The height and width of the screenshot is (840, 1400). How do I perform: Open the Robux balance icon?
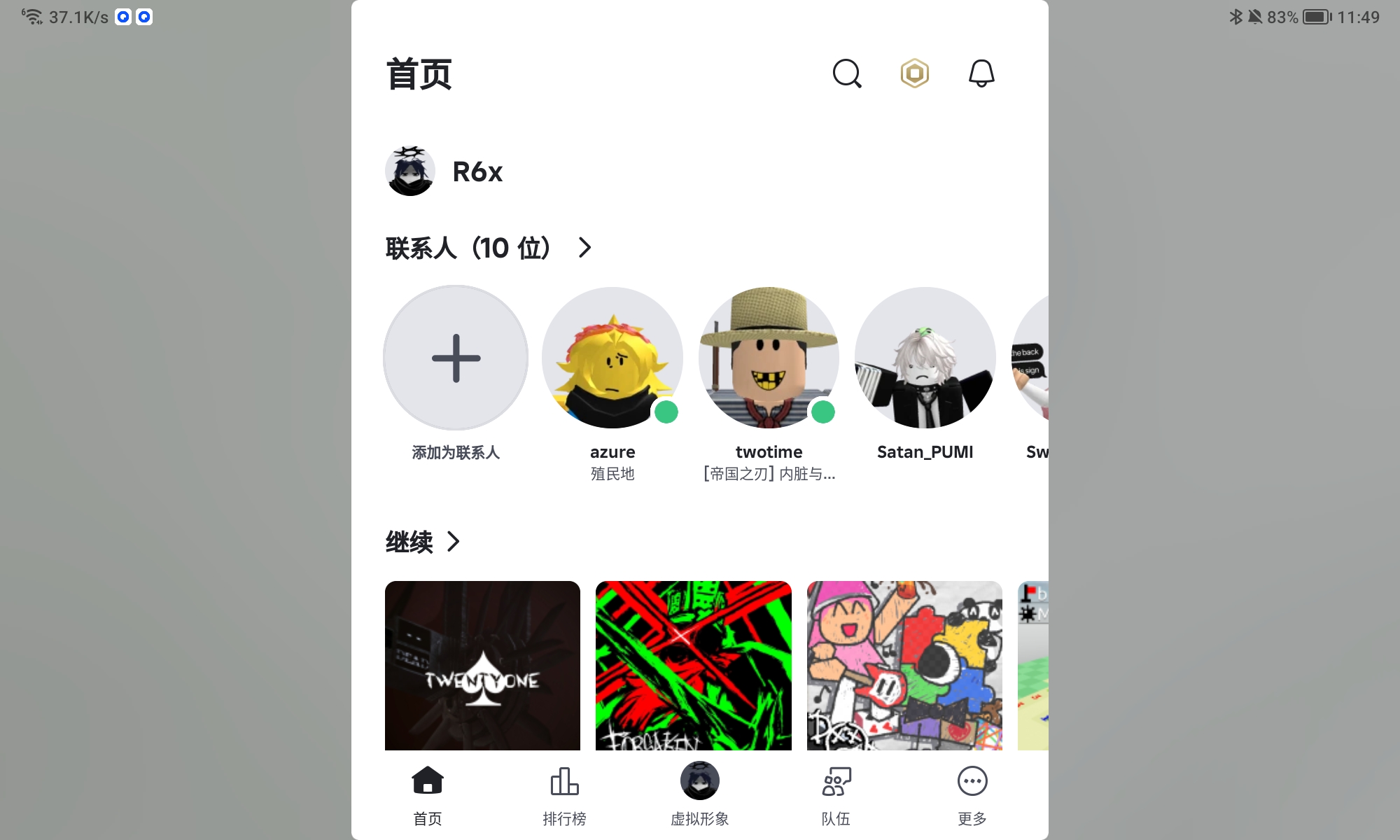[914, 73]
